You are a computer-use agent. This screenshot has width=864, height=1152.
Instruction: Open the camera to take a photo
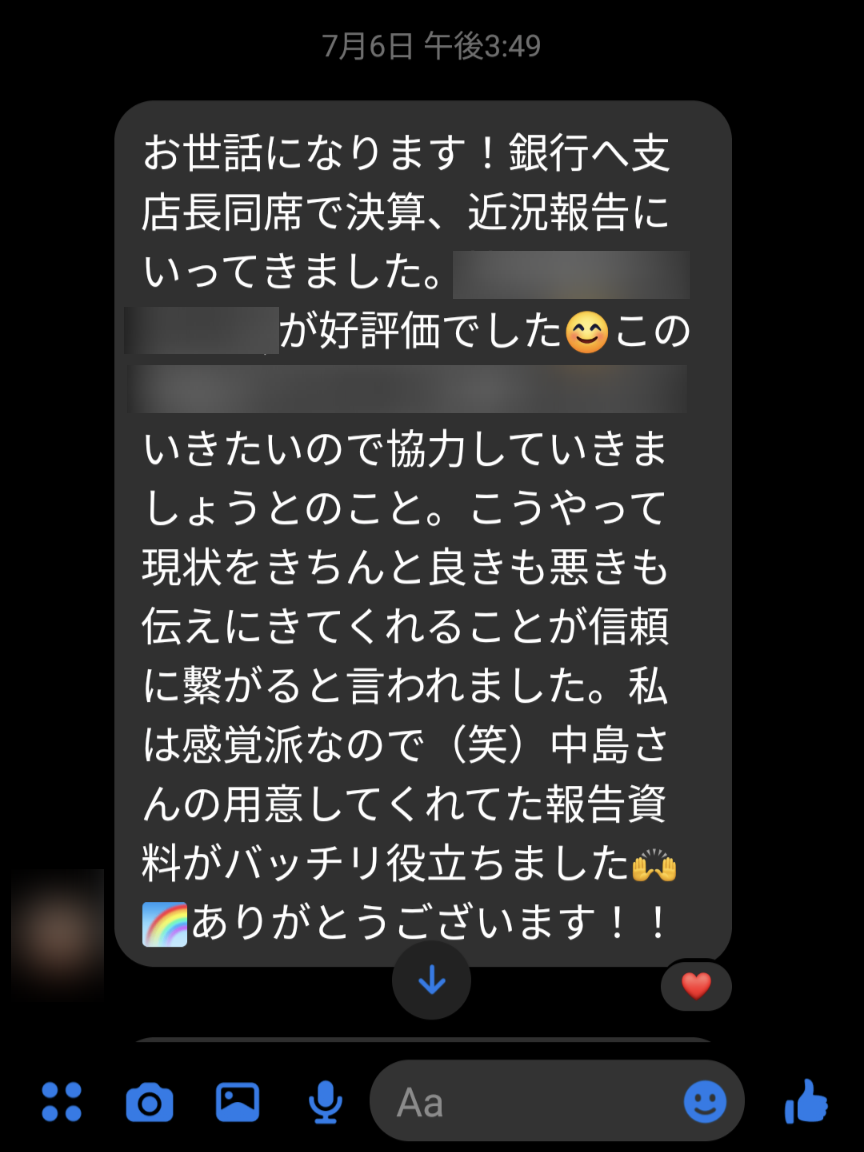pyautogui.click(x=149, y=1103)
